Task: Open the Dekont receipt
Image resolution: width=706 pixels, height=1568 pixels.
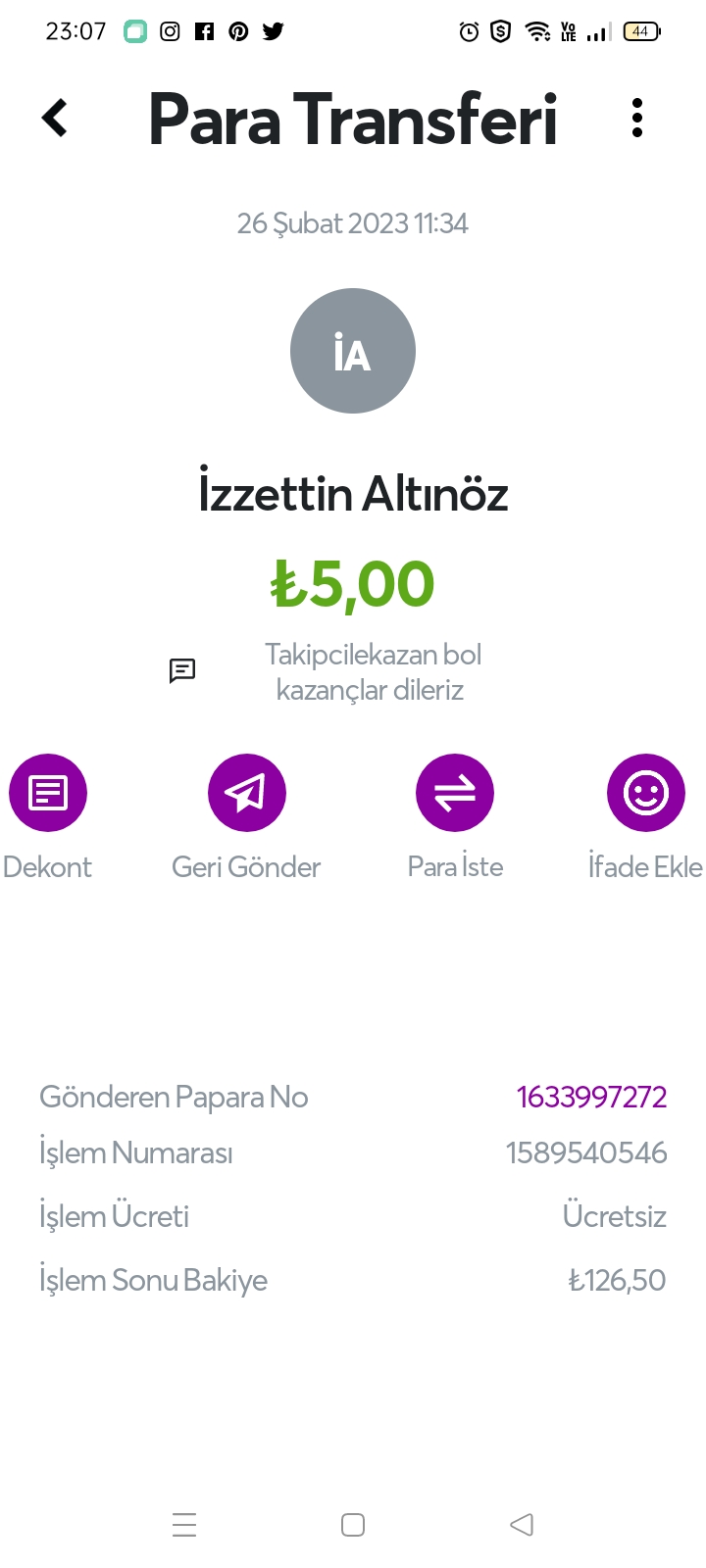Action: coord(48,793)
